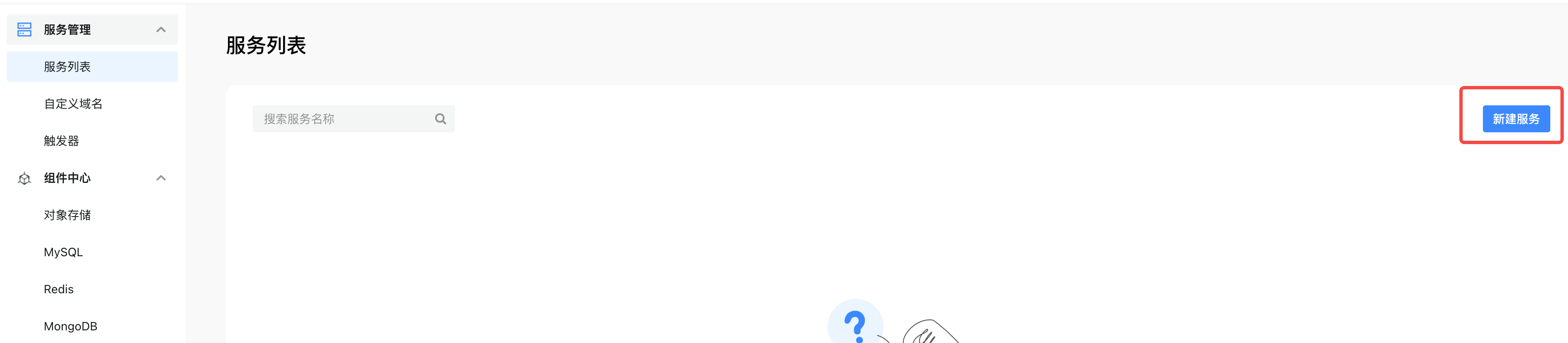
Task: Open 服务列表 in the sidebar
Action: click(x=67, y=67)
